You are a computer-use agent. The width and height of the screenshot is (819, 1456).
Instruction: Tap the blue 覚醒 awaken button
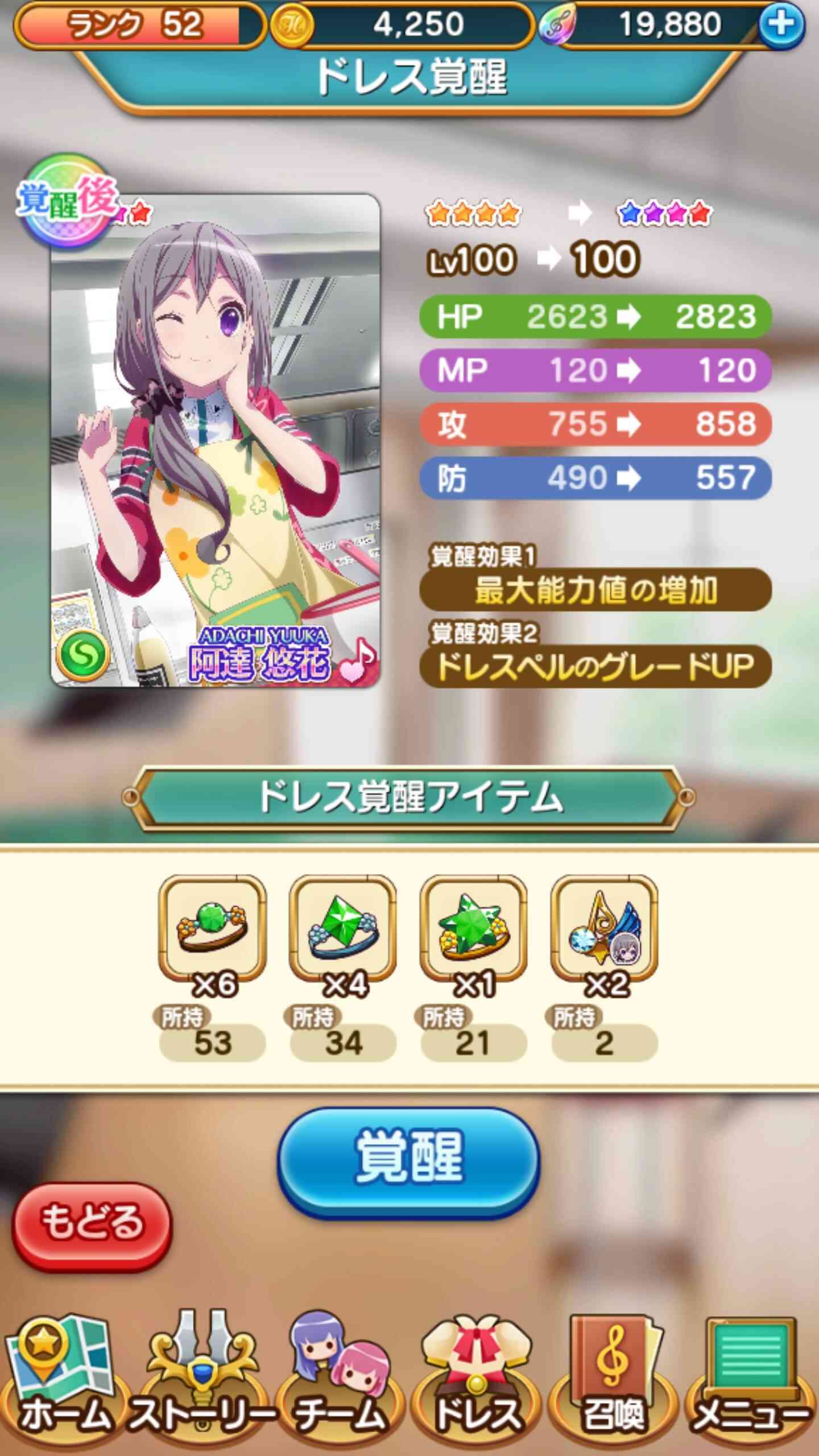[x=408, y=1161]
